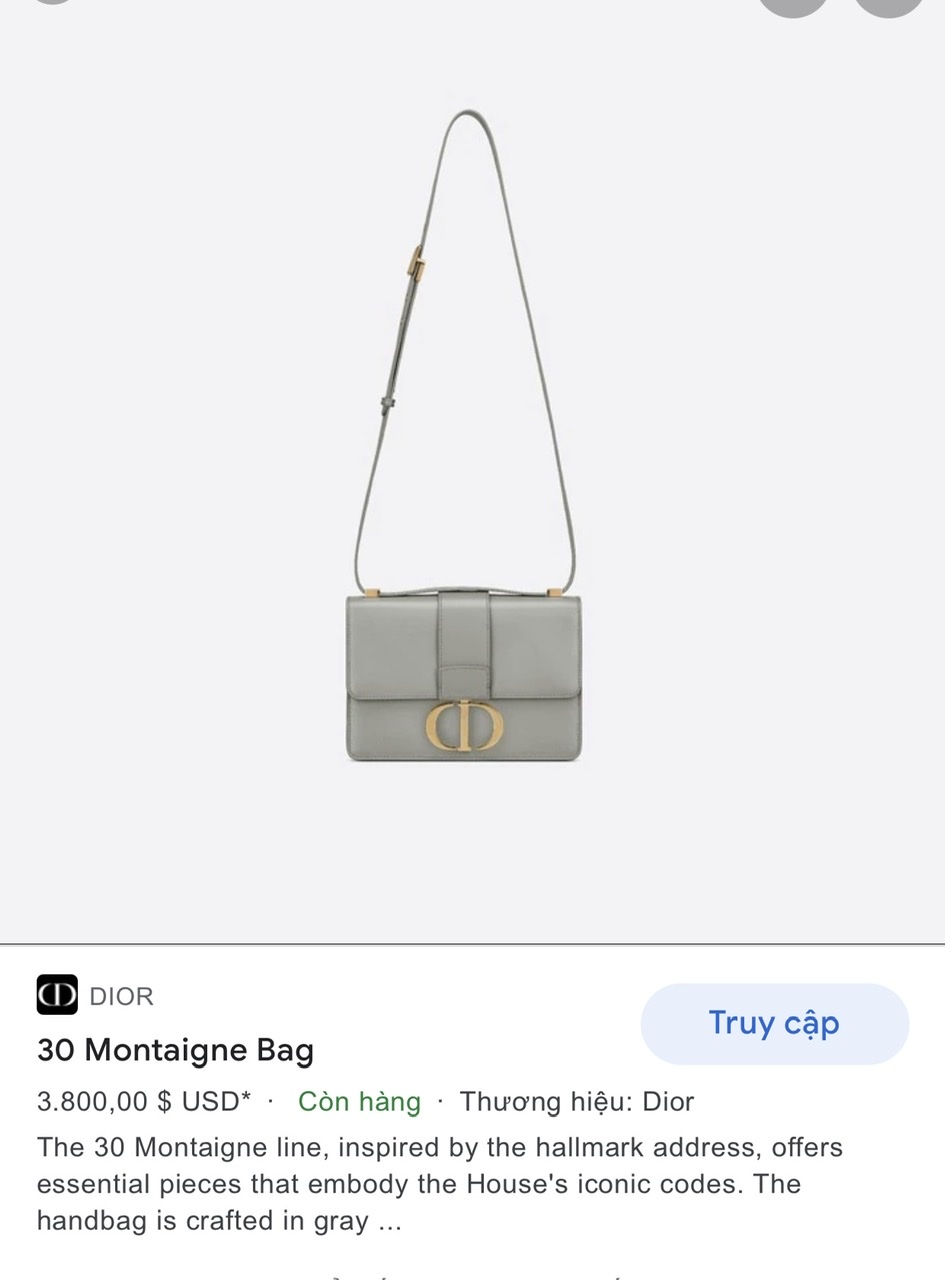This screenshot has width=945, height=1280.
Task: Open the Dior brand link after "Thương hiệu:"
Action: (x=669, y=1102)
